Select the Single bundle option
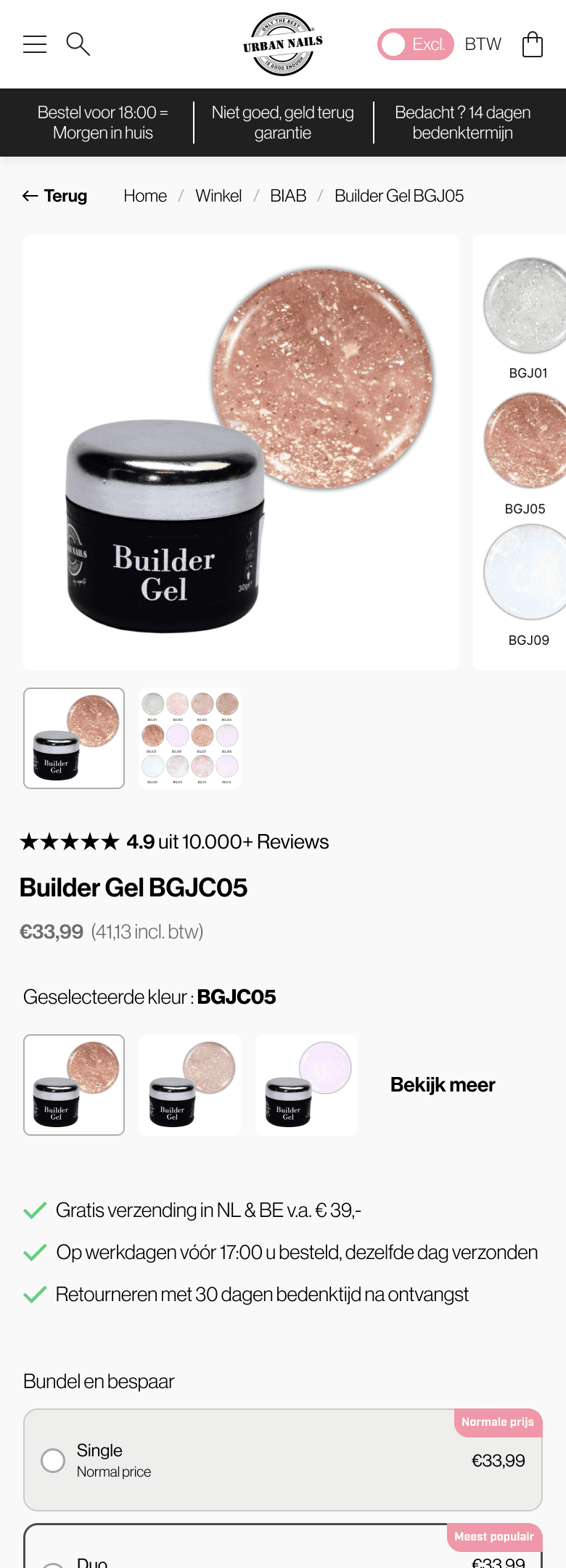566x1568 pixels. [x=283, y=1460]
